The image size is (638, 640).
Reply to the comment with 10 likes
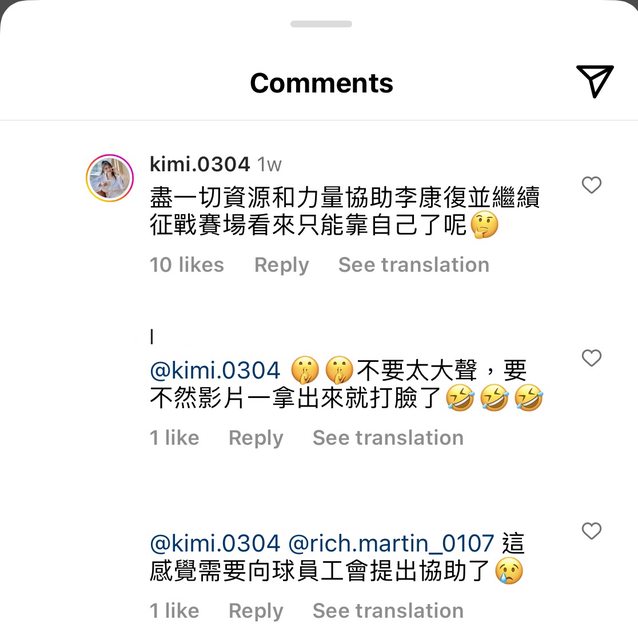pyautogui.click(x=281, y=265)
